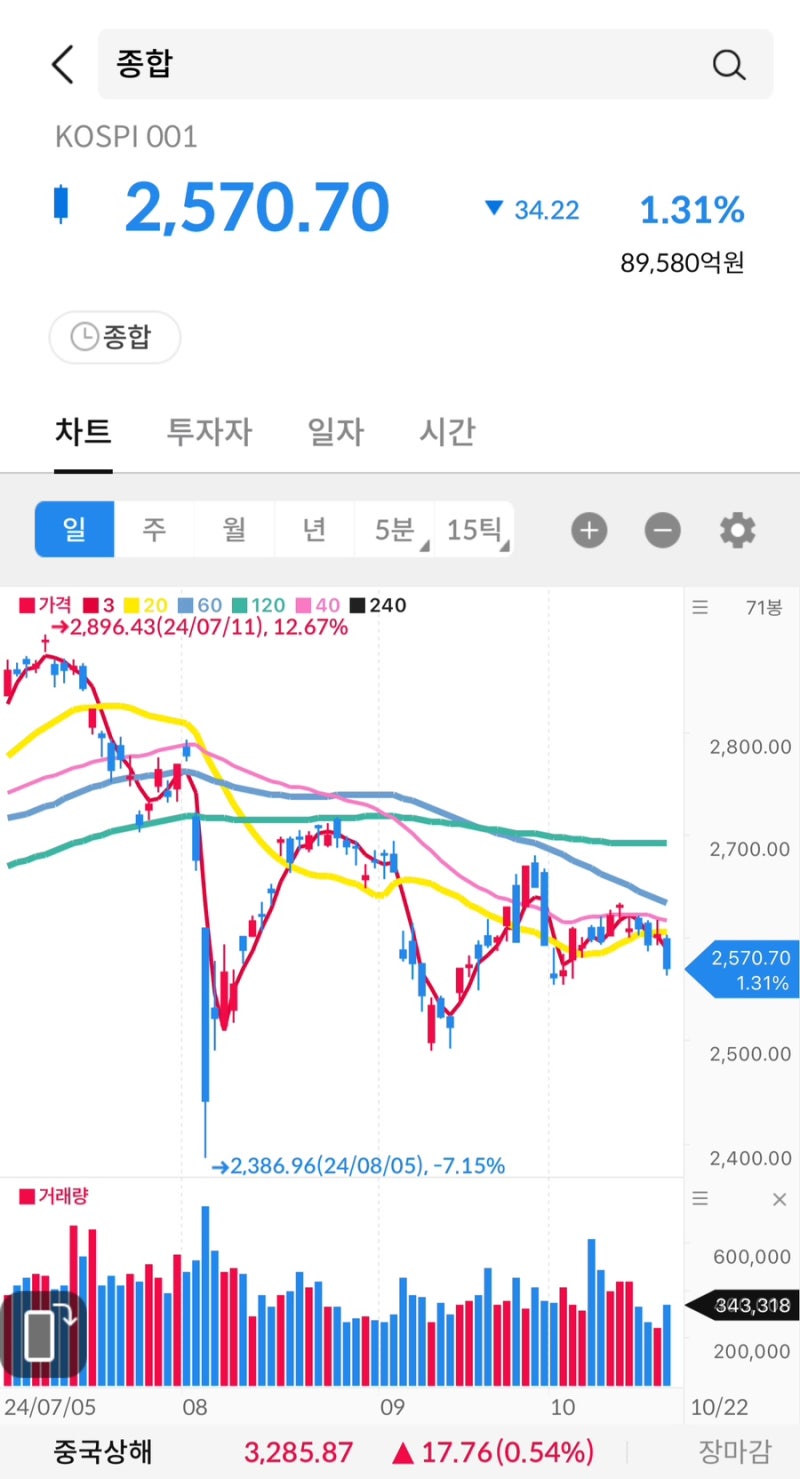Open the stock search magnifier
800x1479 pixels.
[x=729, y=64]
